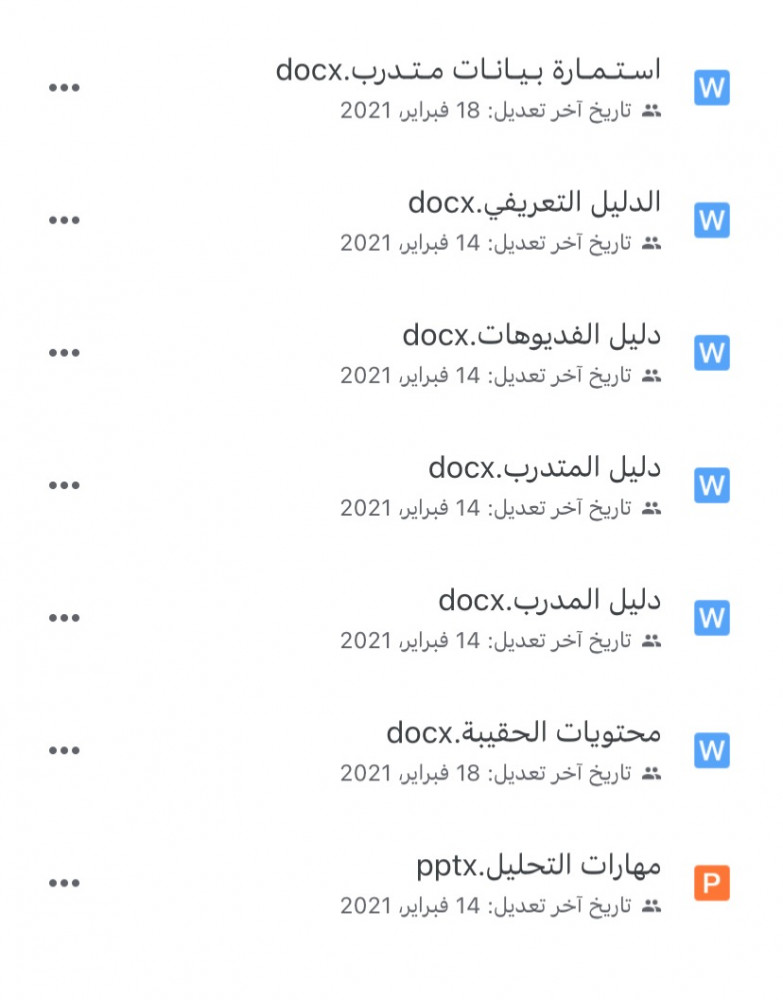Viewport: 783px width, 1000px height.
Task: Open the file دليل المدرب.docx
Action: [549, 601]
